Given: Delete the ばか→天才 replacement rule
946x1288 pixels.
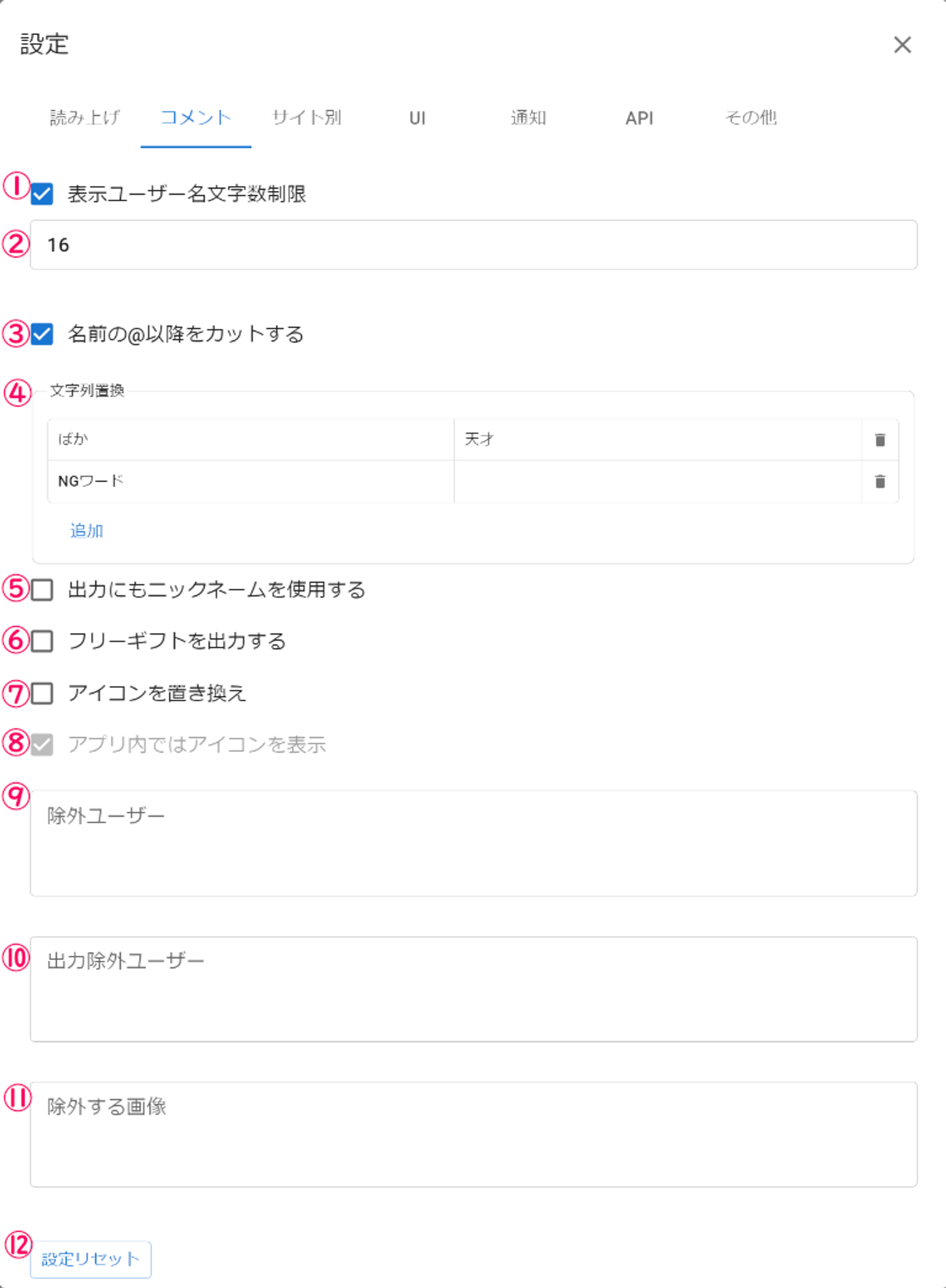Looking at the screenshot, I should click(x=880, y=439).
